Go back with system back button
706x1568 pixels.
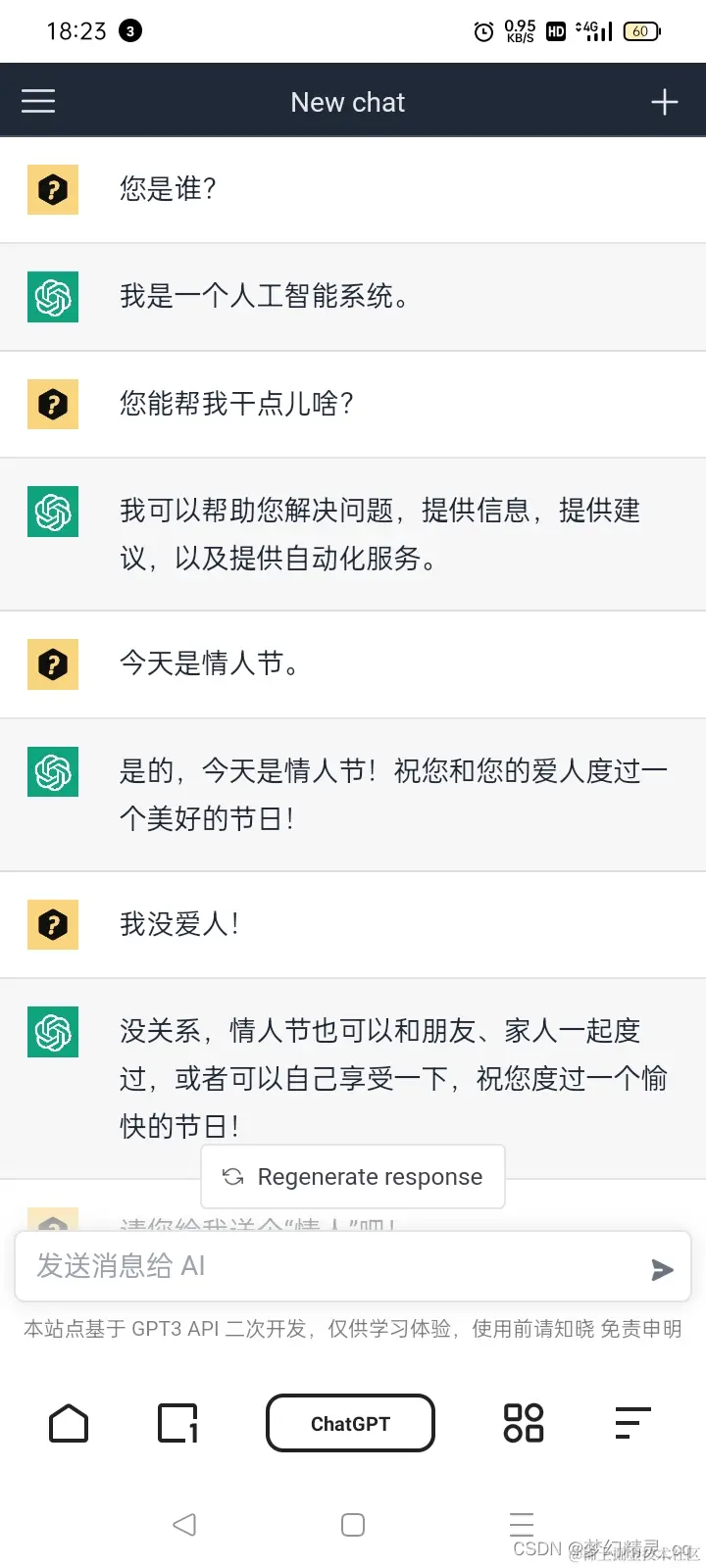pos(184,1524)
